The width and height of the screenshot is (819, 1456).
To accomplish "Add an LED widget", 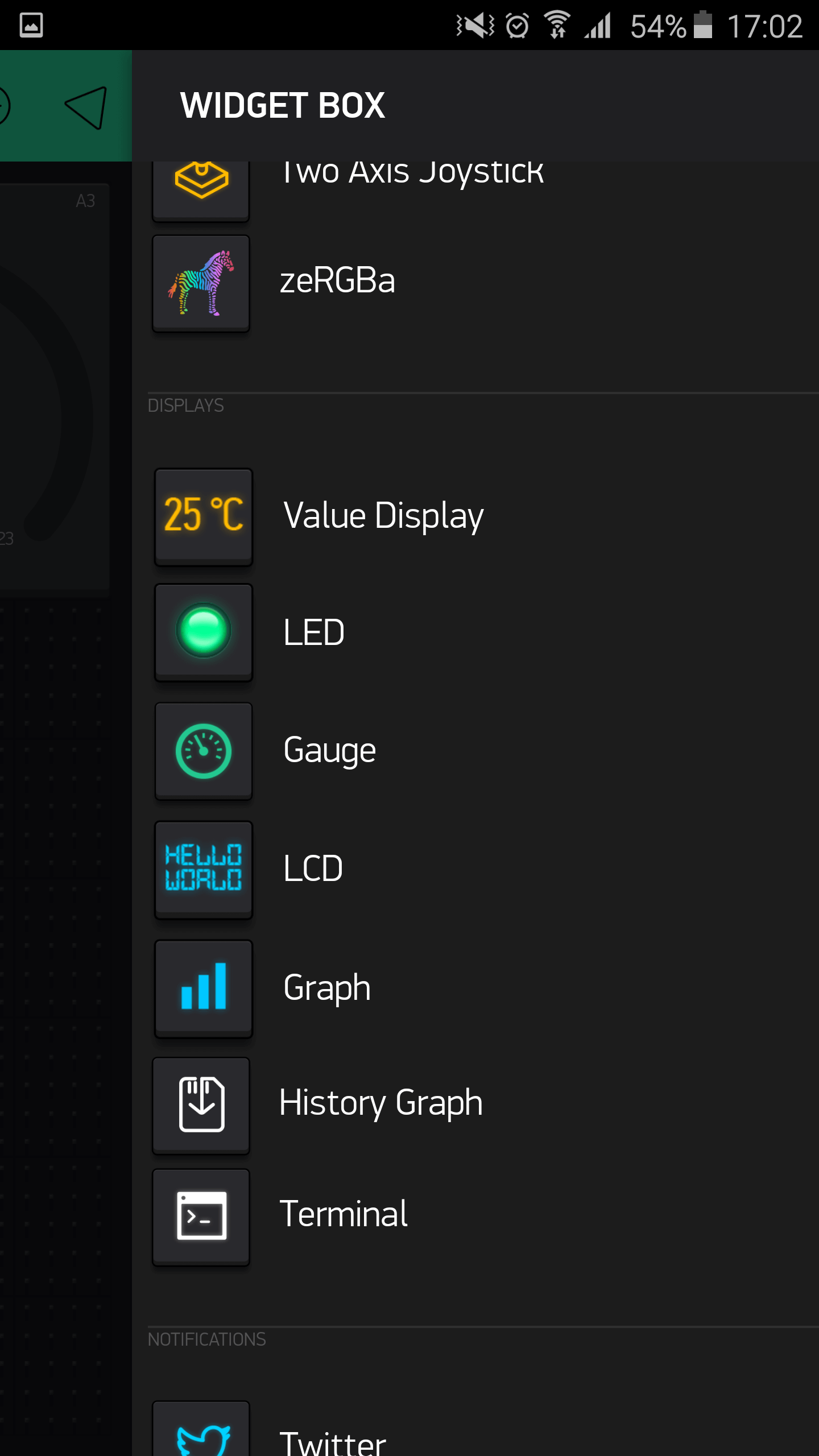I will 314,632.
